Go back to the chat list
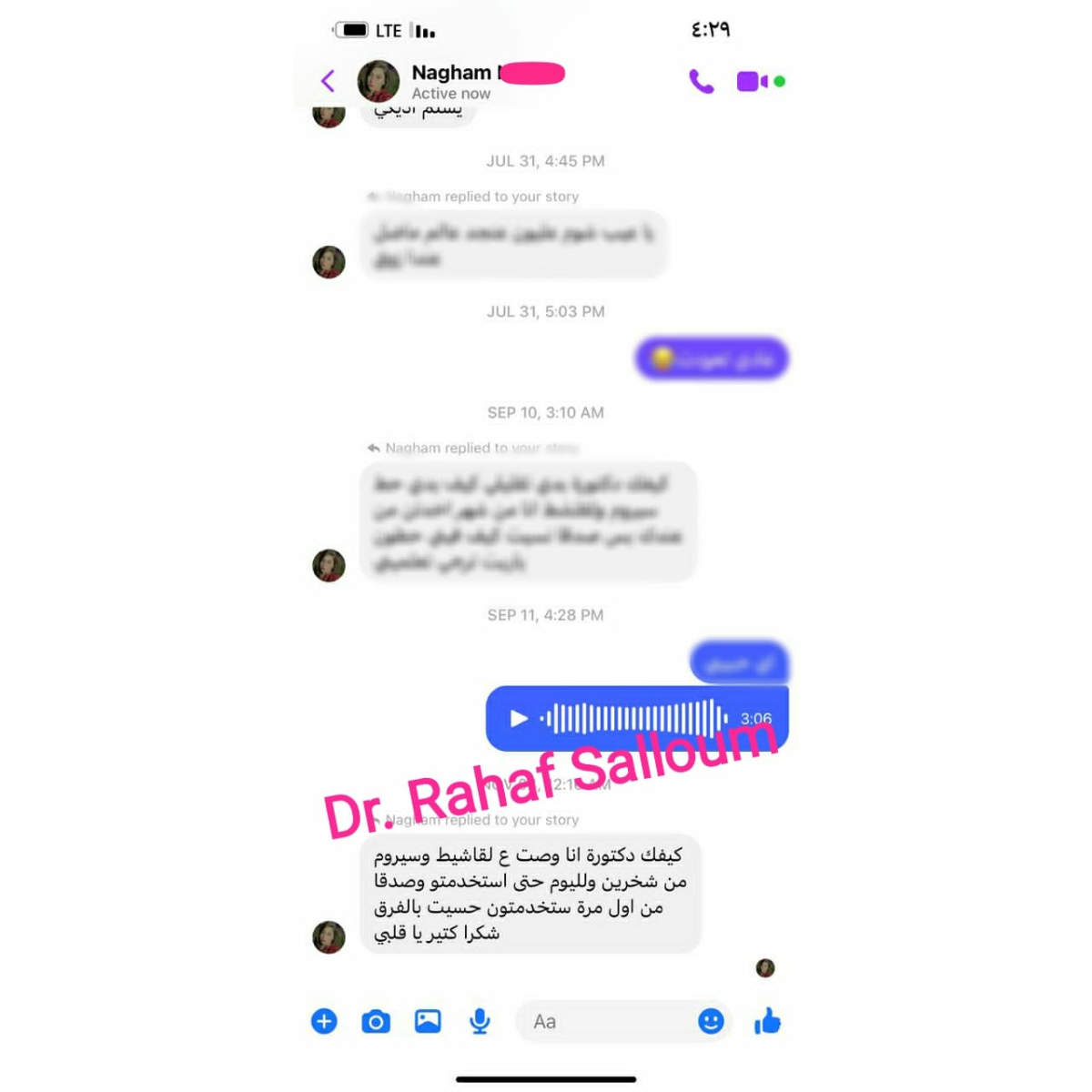The height and width of the screenshot is (1092, 1092). (329, 81)
